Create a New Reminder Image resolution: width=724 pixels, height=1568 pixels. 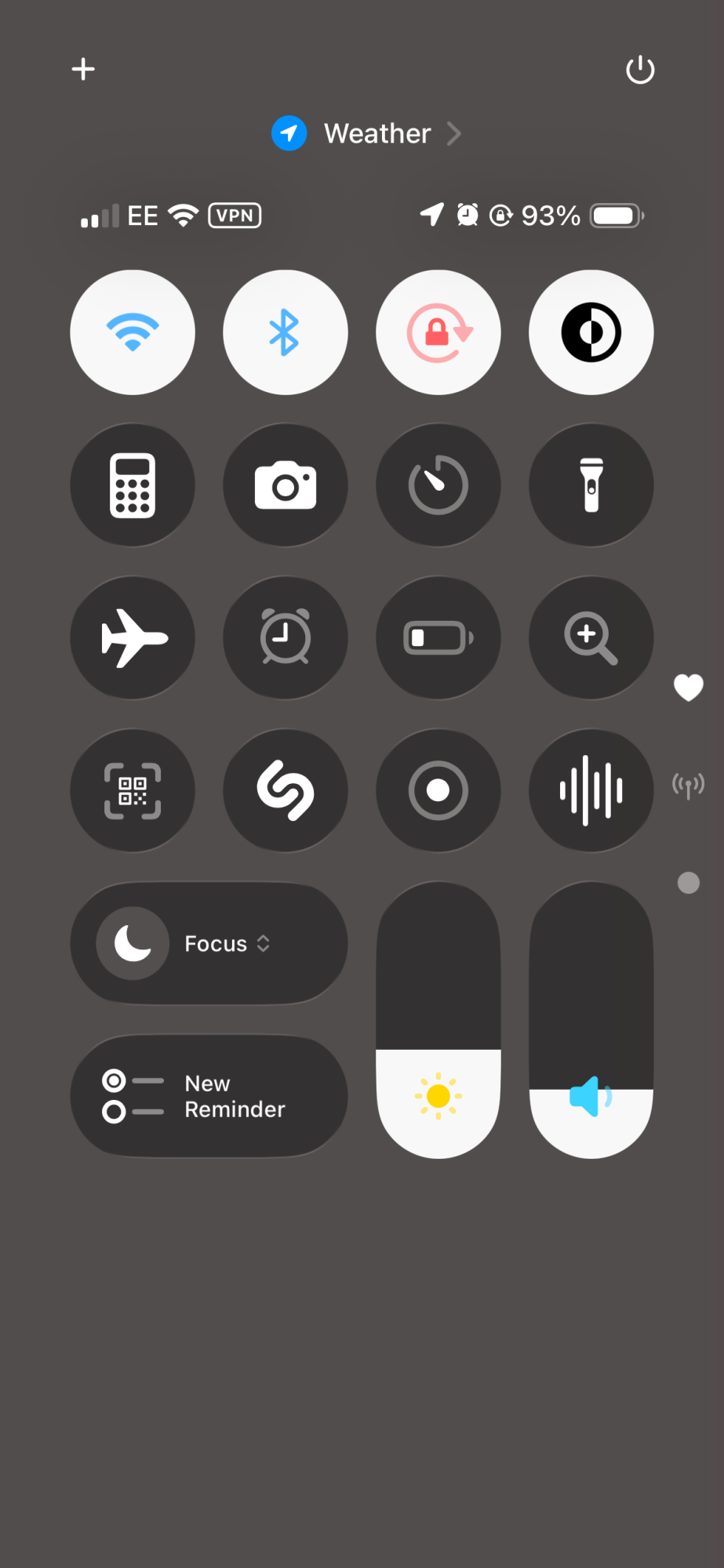pos(209,1097)
